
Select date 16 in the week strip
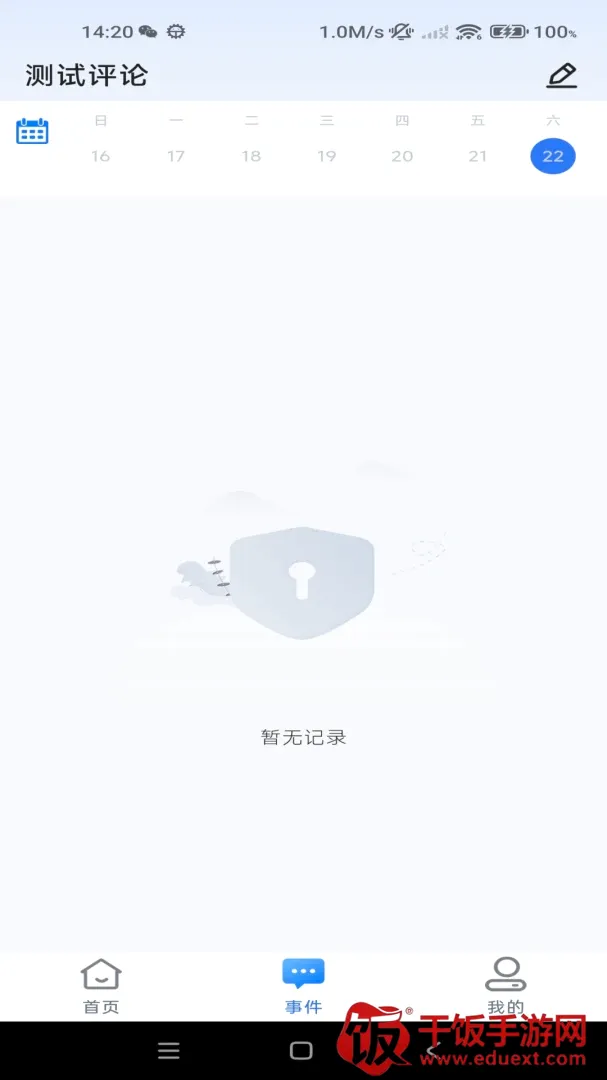(101, 156)
